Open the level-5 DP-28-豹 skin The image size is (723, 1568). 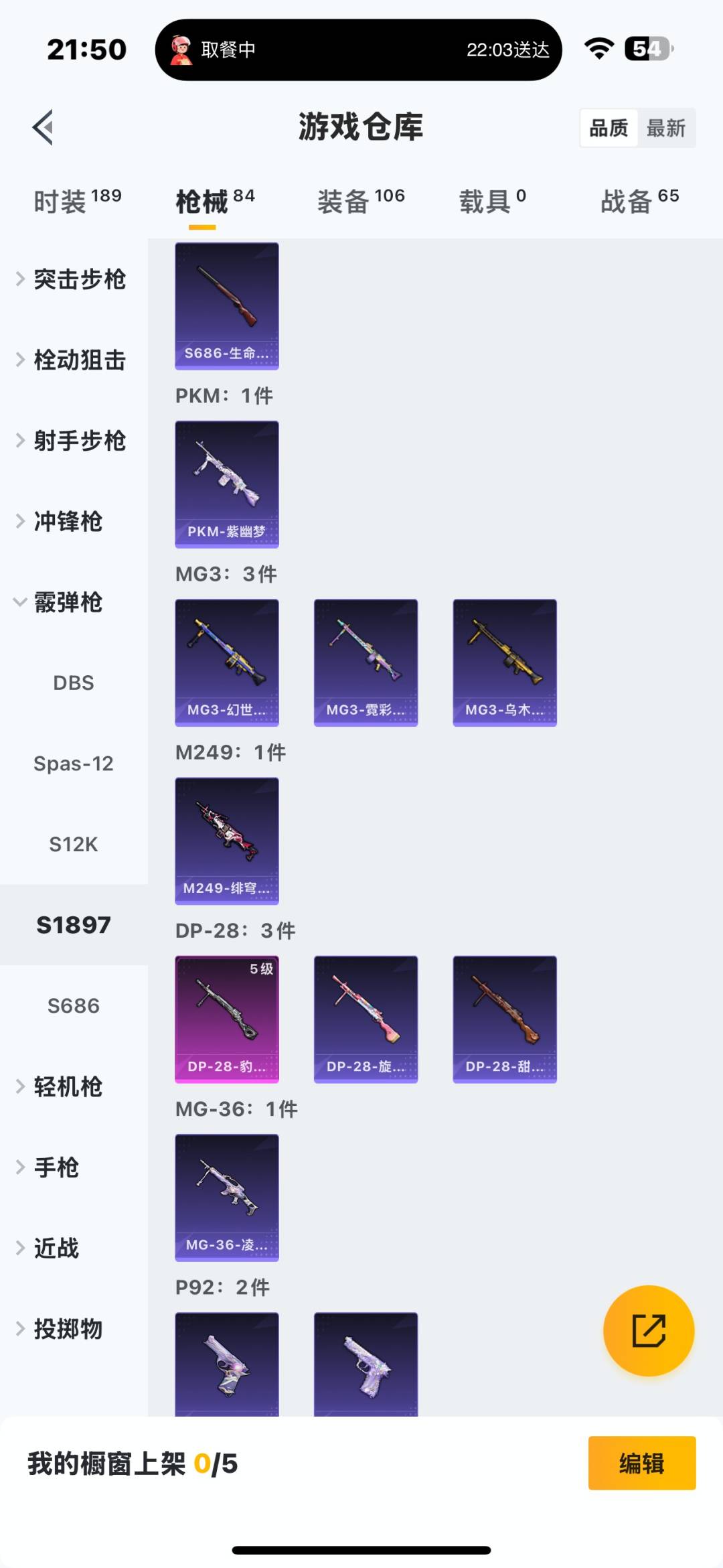[226, 1019]
